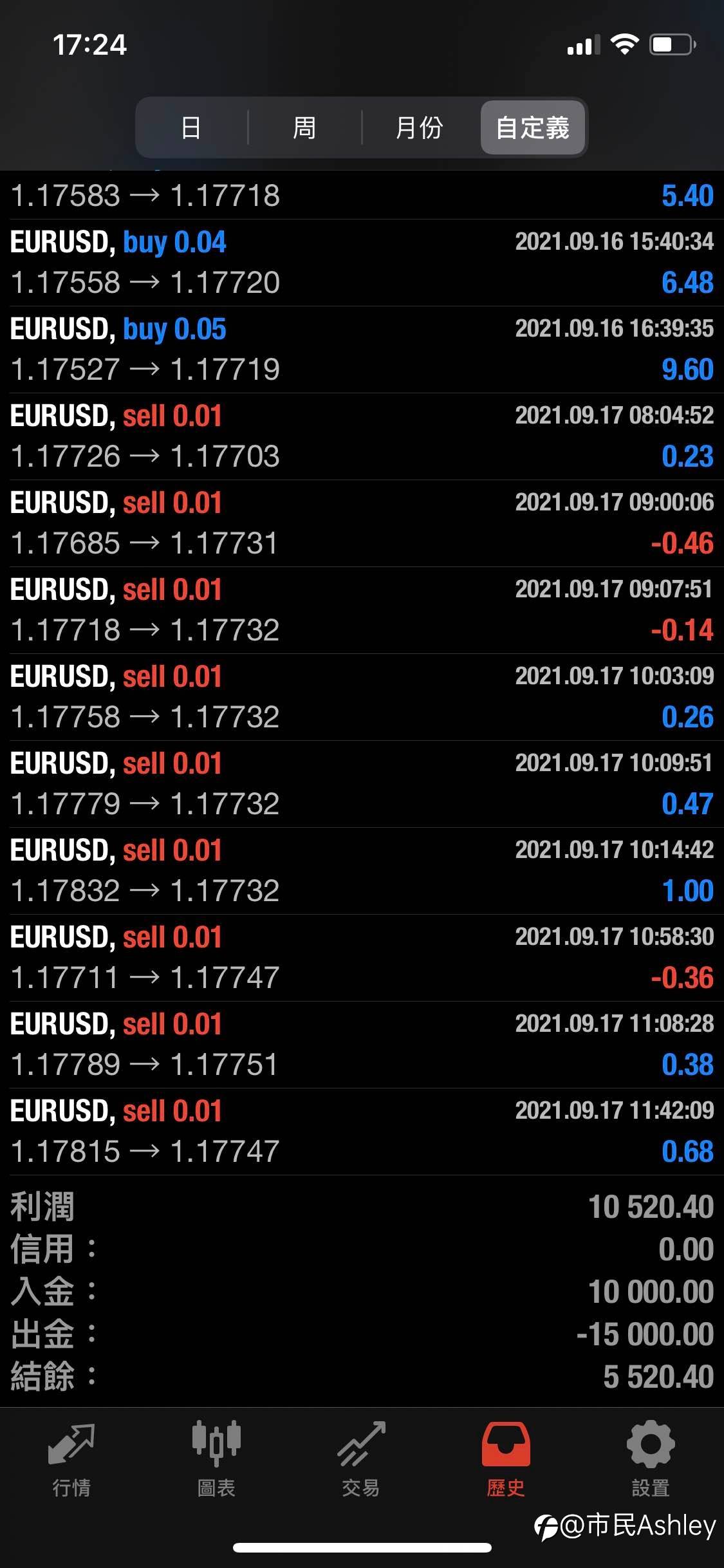Select the 周 period filter
Viewport: 724px width, 1568px height.
click(x=304, y=127)
